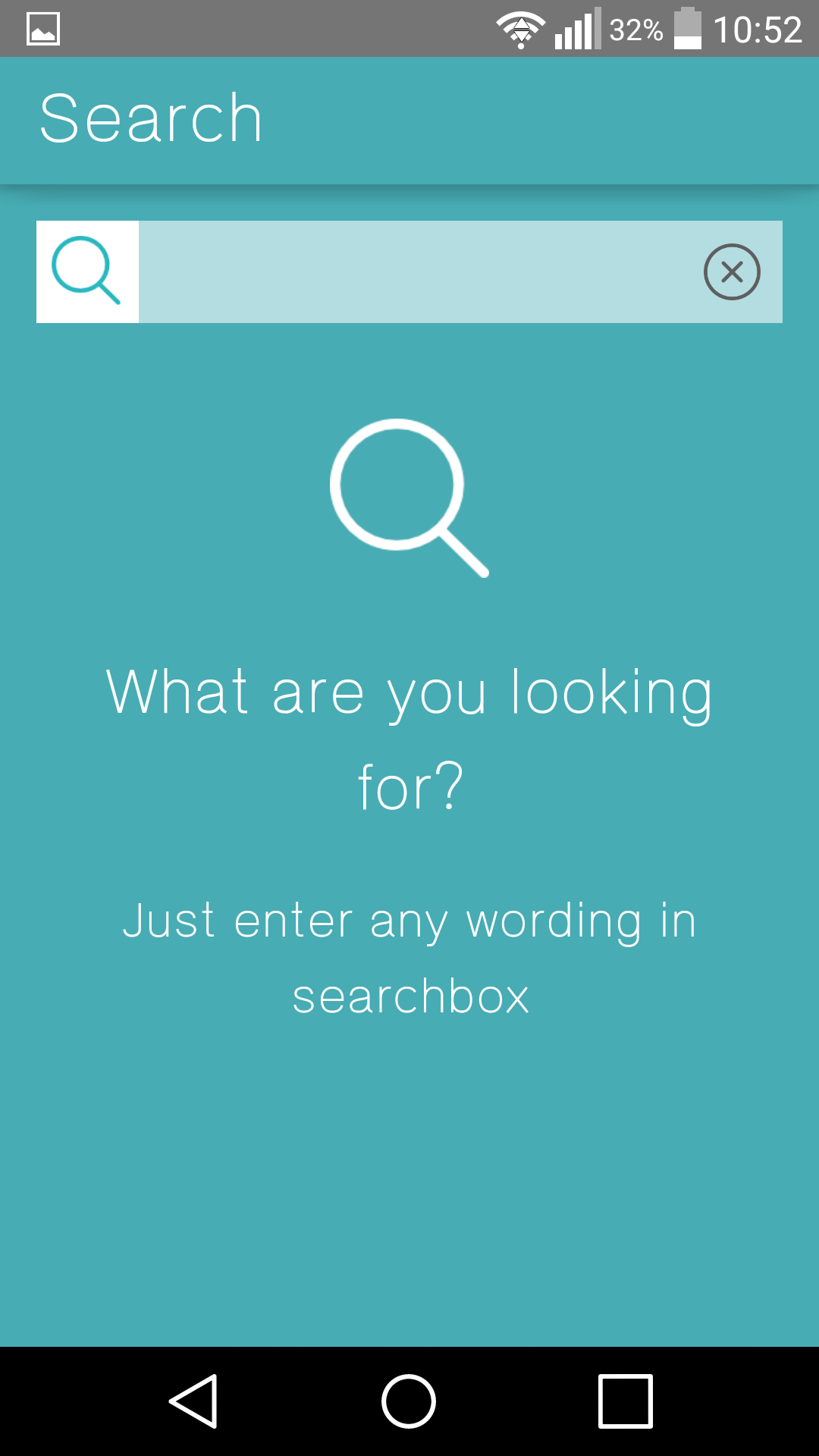Image resolution: width=819 pixels, height=1456 pixels.
Task: Open the recent apps overview
Action: pyautogui.click(x=626, y=1401)
